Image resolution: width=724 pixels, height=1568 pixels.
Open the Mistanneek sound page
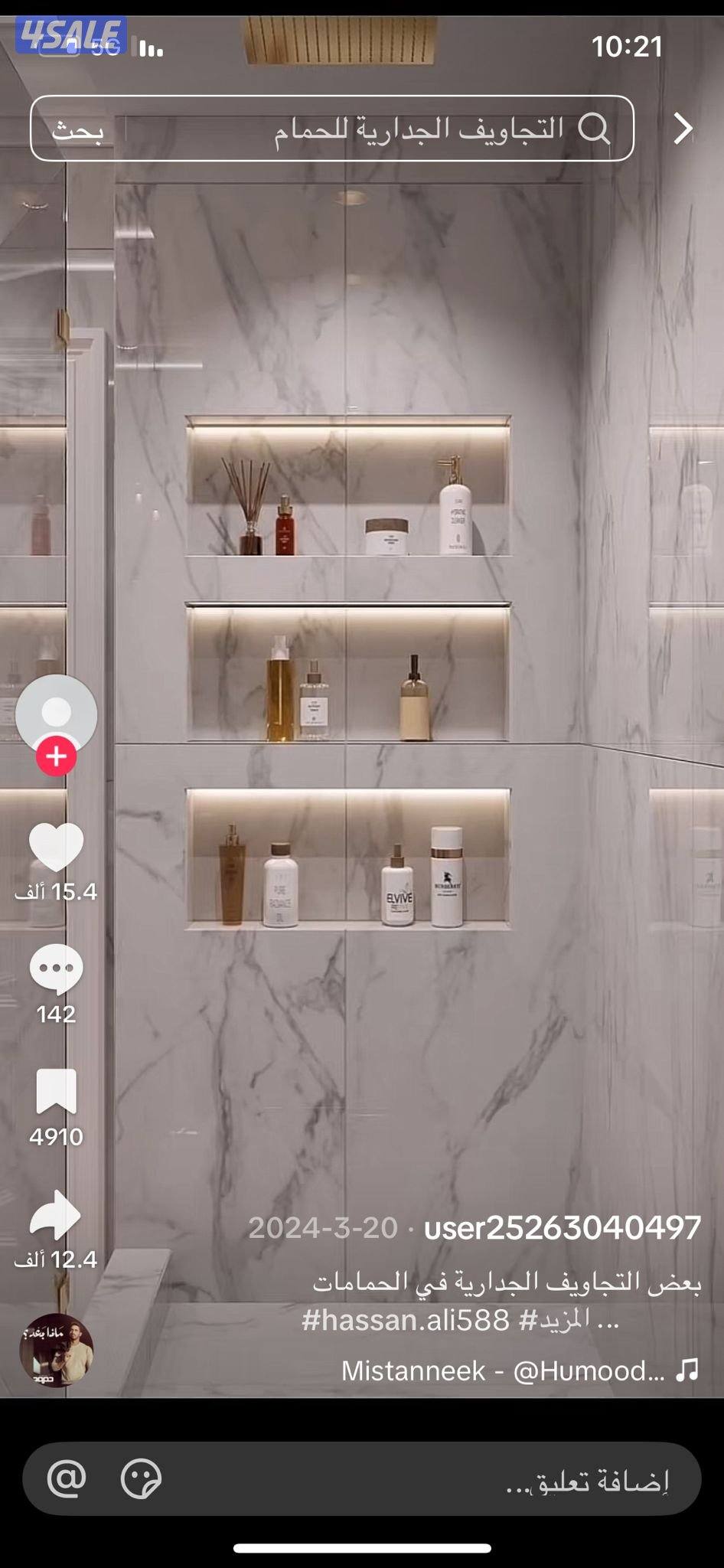click(505, 1370)
